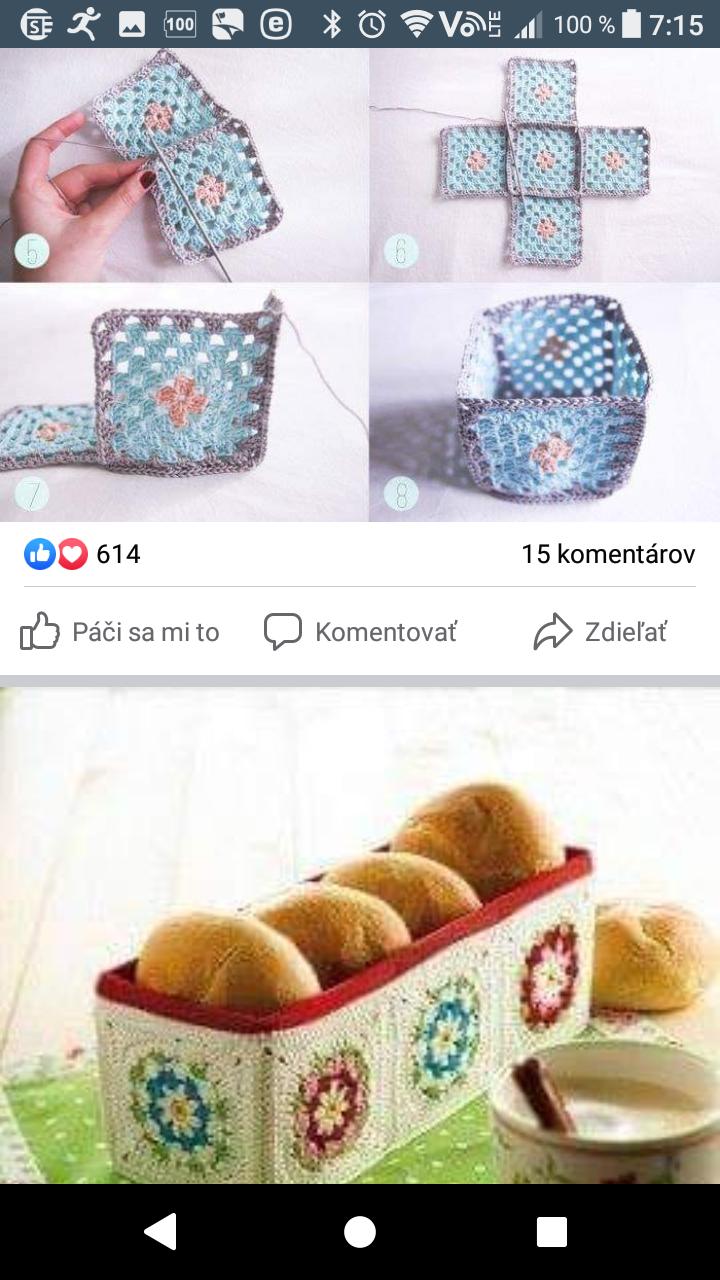Share the post via Zdieľať
Viewport: 720px width, 1280px height.
point(601,632)
